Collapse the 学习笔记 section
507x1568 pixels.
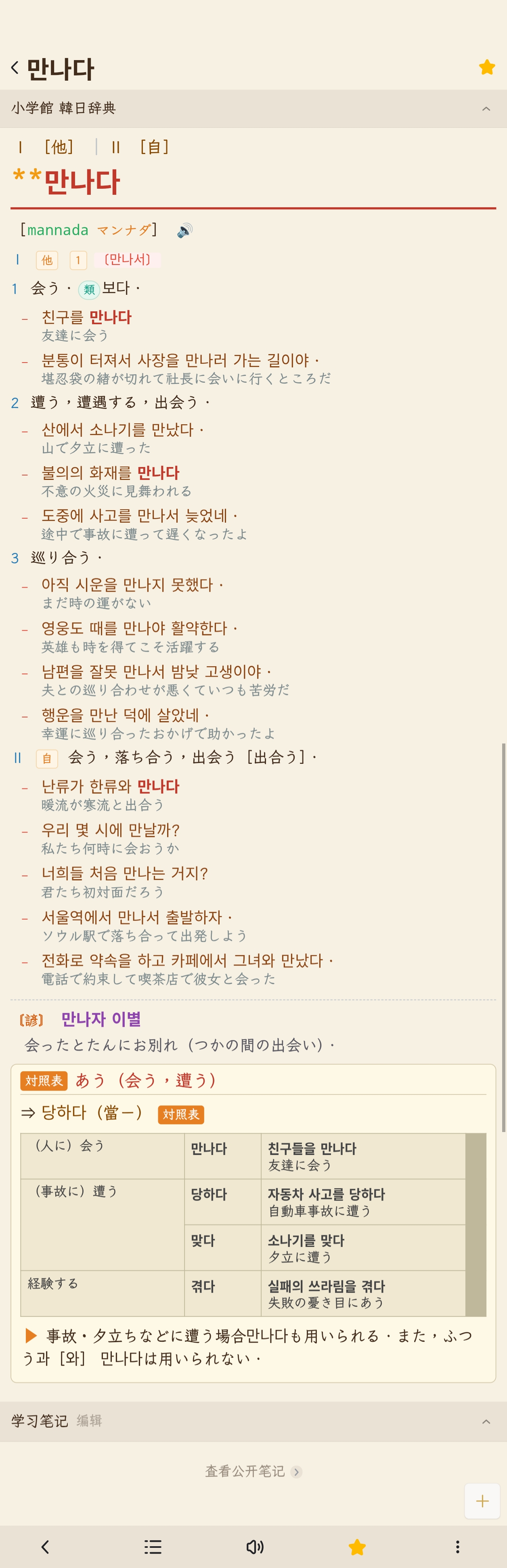tap(486, 1422)
